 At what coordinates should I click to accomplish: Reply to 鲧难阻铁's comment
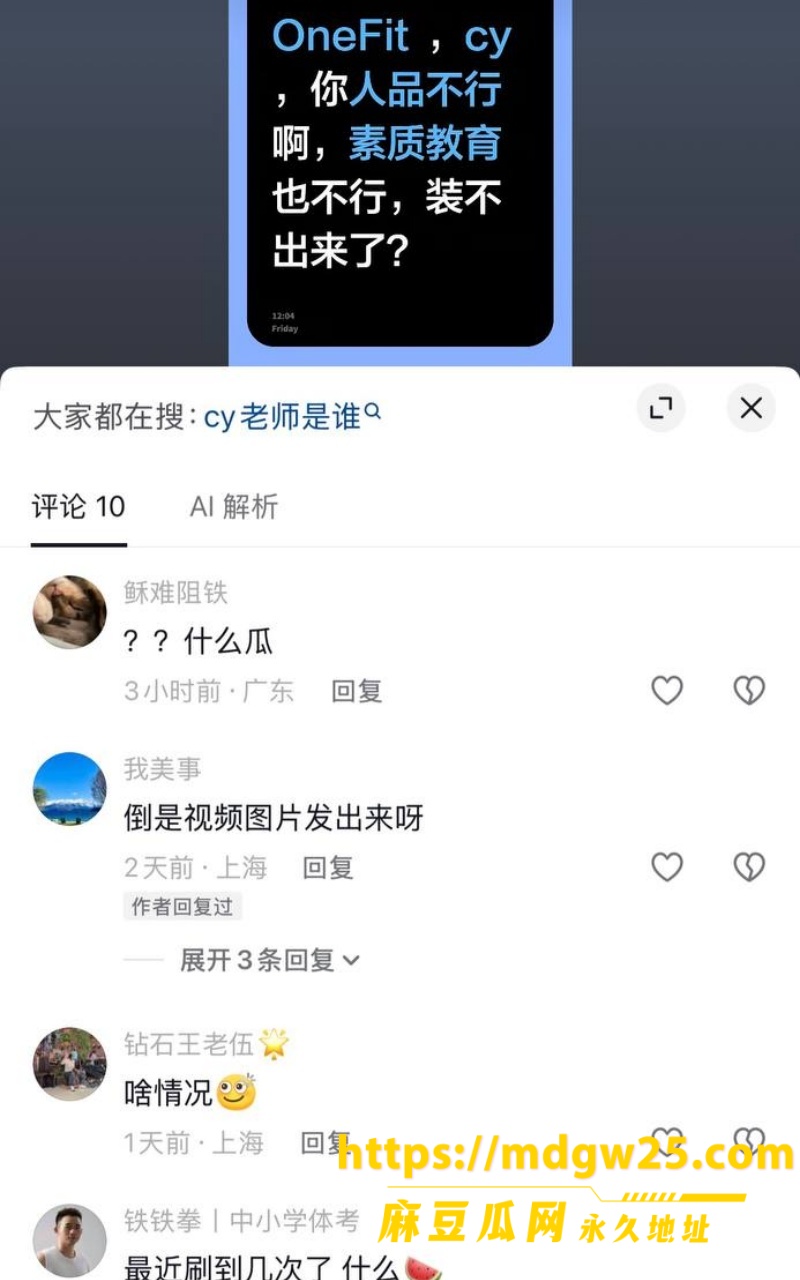click(357, 691)
